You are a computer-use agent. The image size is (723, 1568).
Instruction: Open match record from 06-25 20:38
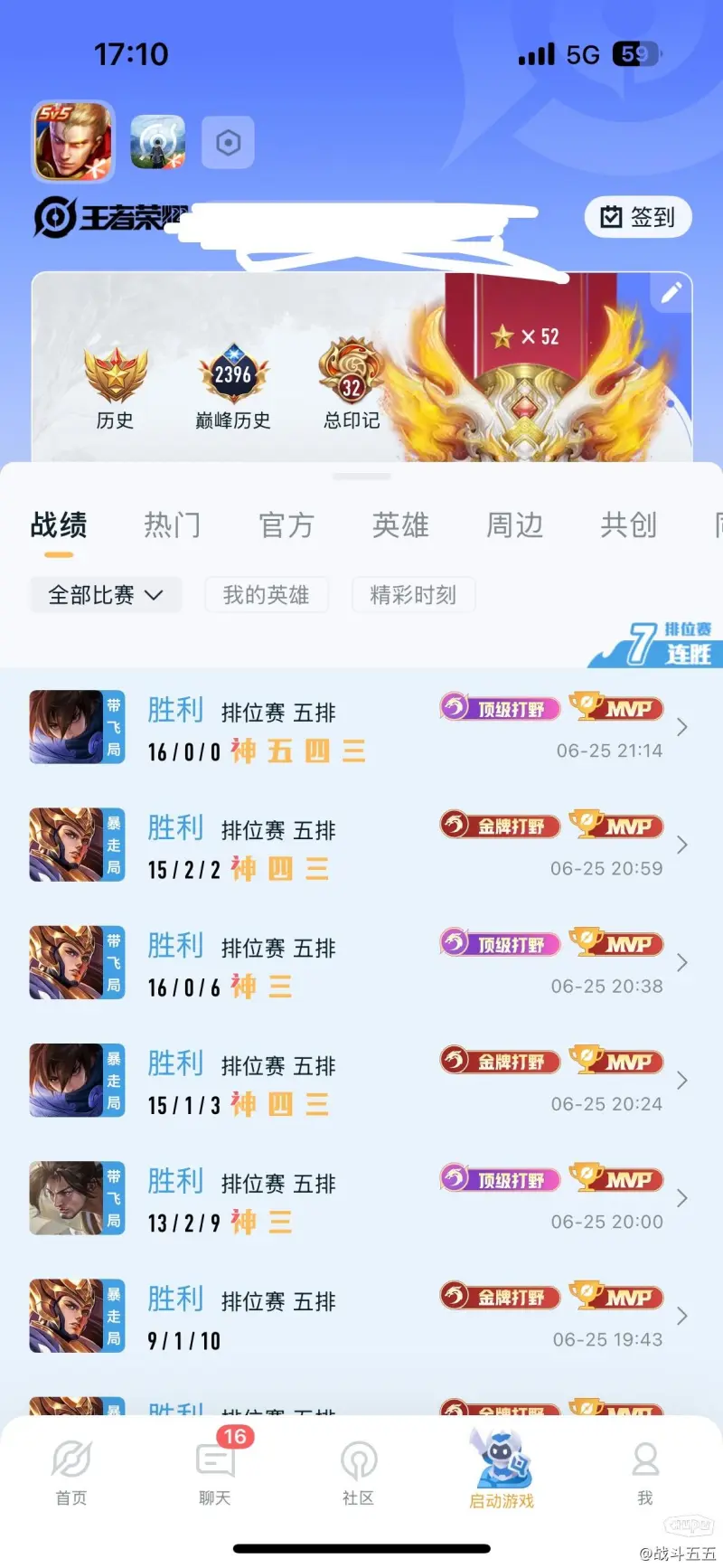(x=361, y=963)
